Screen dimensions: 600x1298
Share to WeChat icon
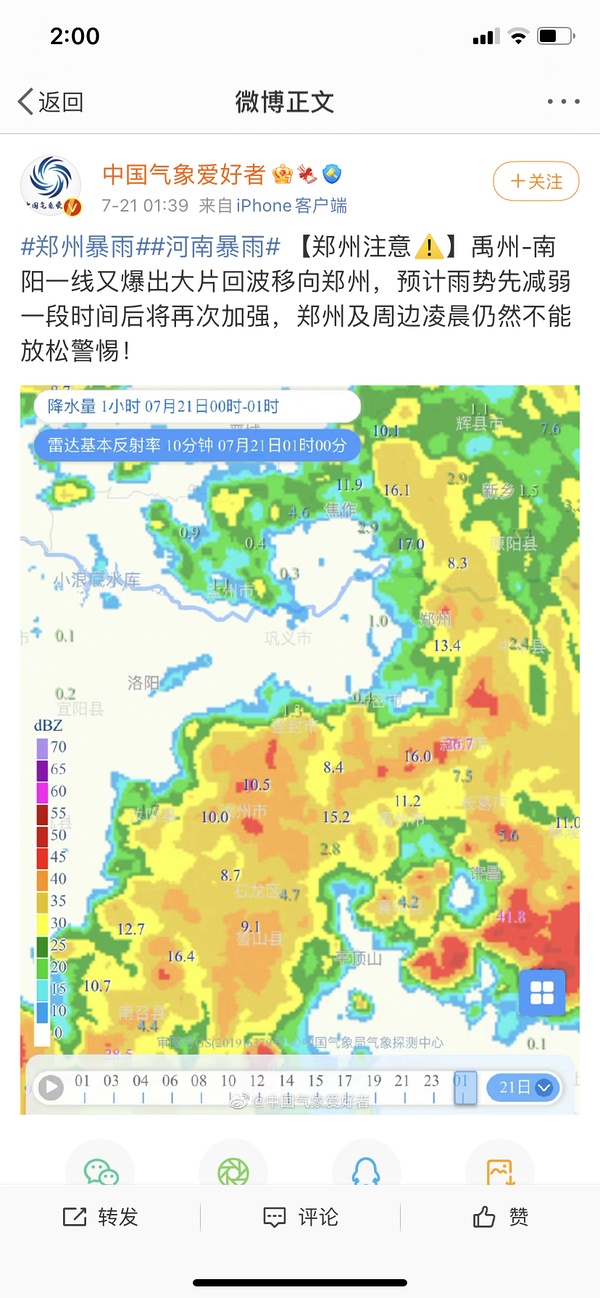point(100,1168)
